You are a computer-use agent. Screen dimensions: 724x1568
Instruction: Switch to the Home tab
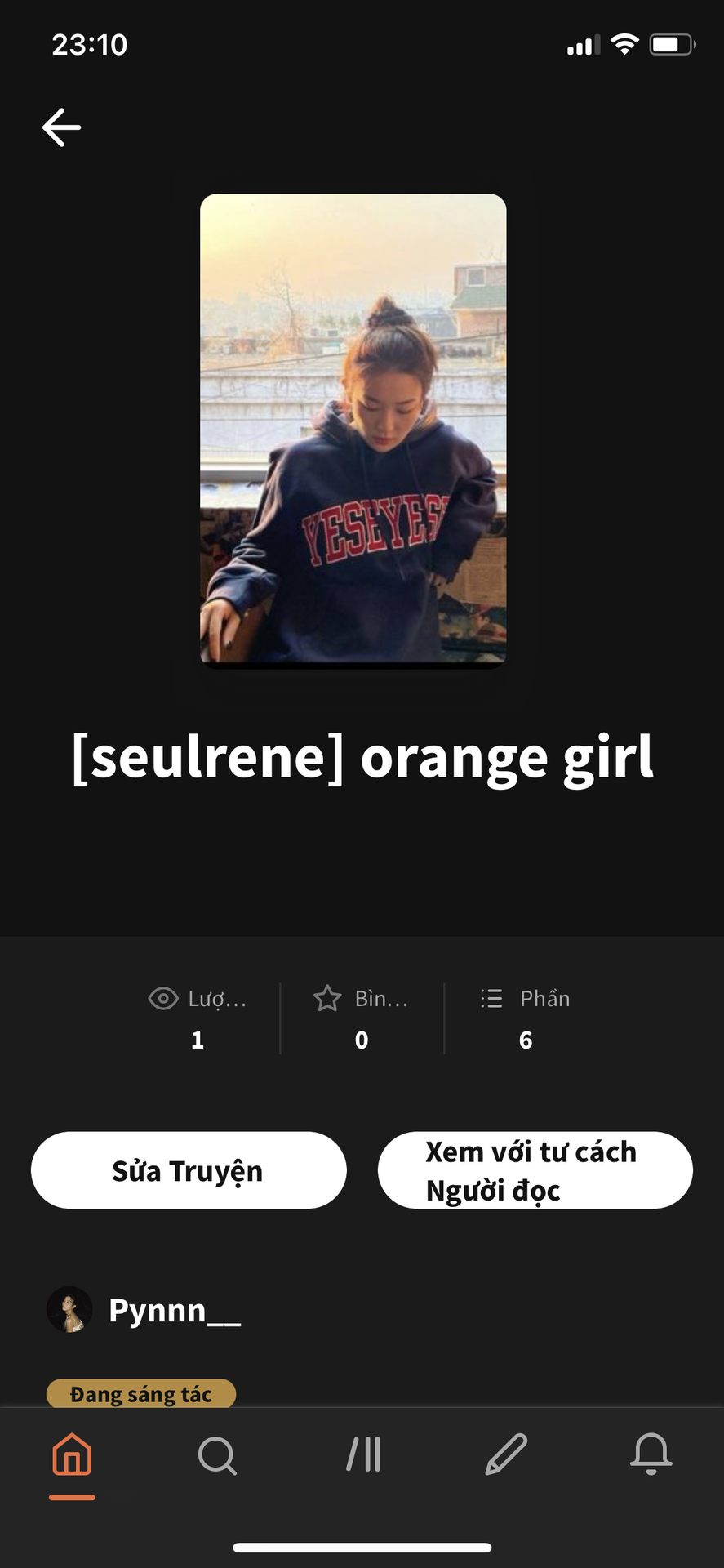[72, 1455]
